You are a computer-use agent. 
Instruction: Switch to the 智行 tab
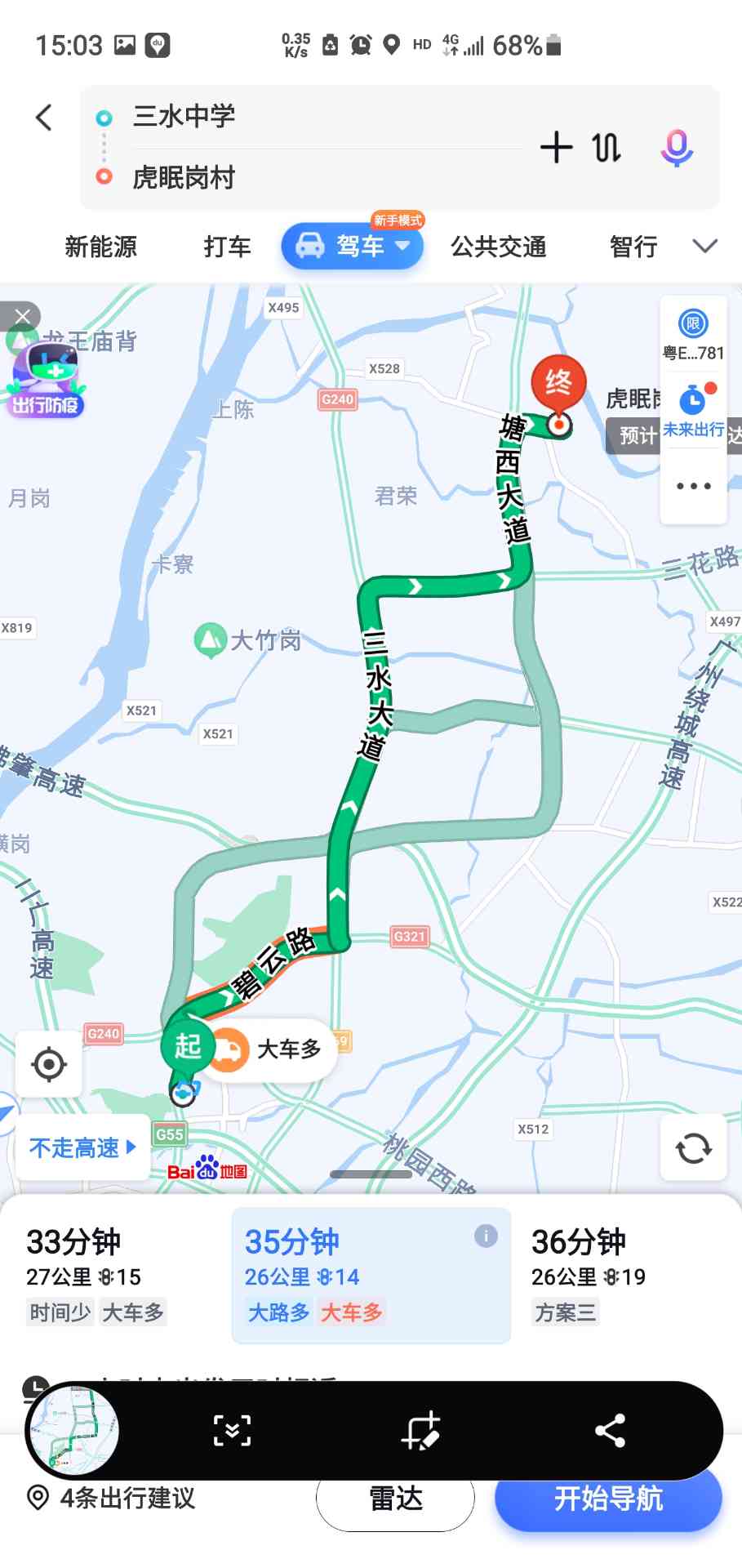pyautogui.click(x=633, y=247)
